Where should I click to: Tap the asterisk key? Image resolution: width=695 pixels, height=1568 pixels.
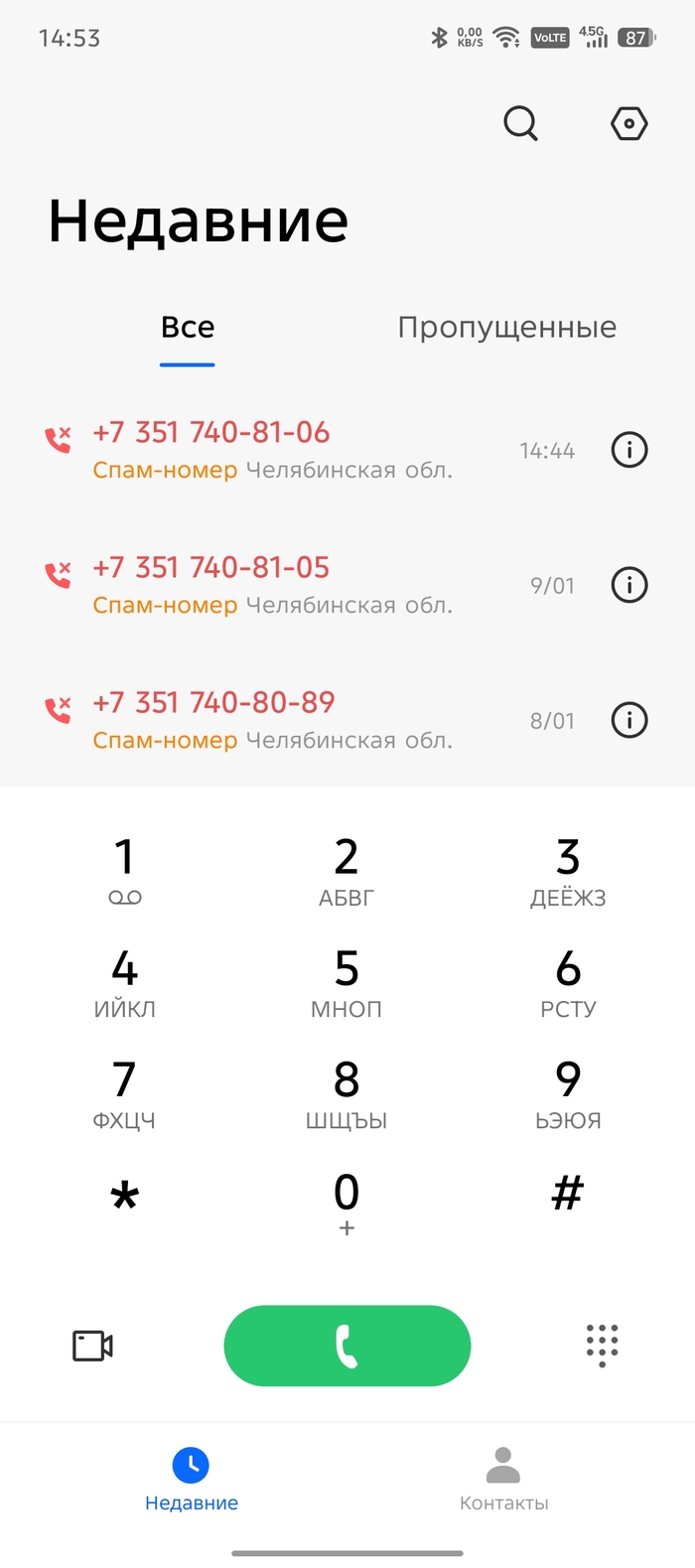pos(124,1197)
